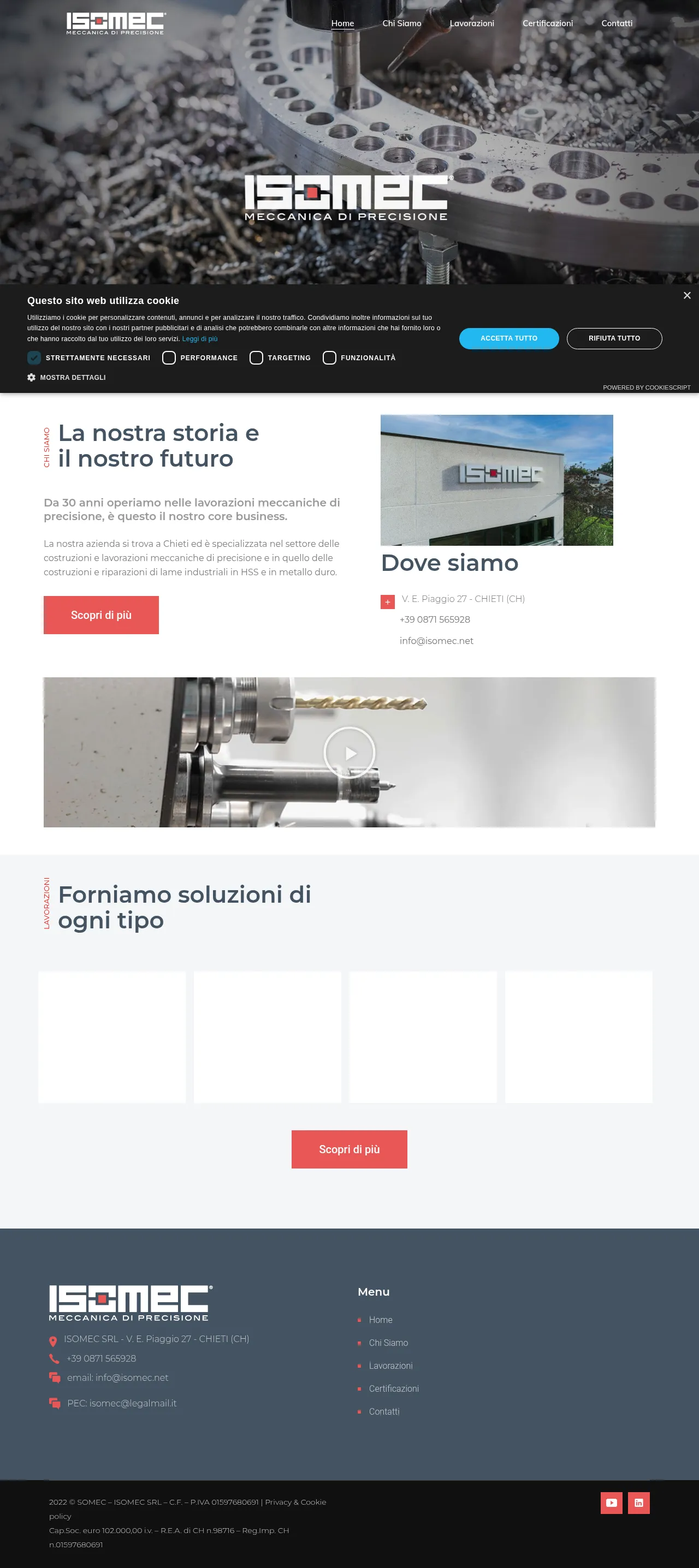Tap Scopri di più under company history
699x1568 pixels.
point(101,615)
